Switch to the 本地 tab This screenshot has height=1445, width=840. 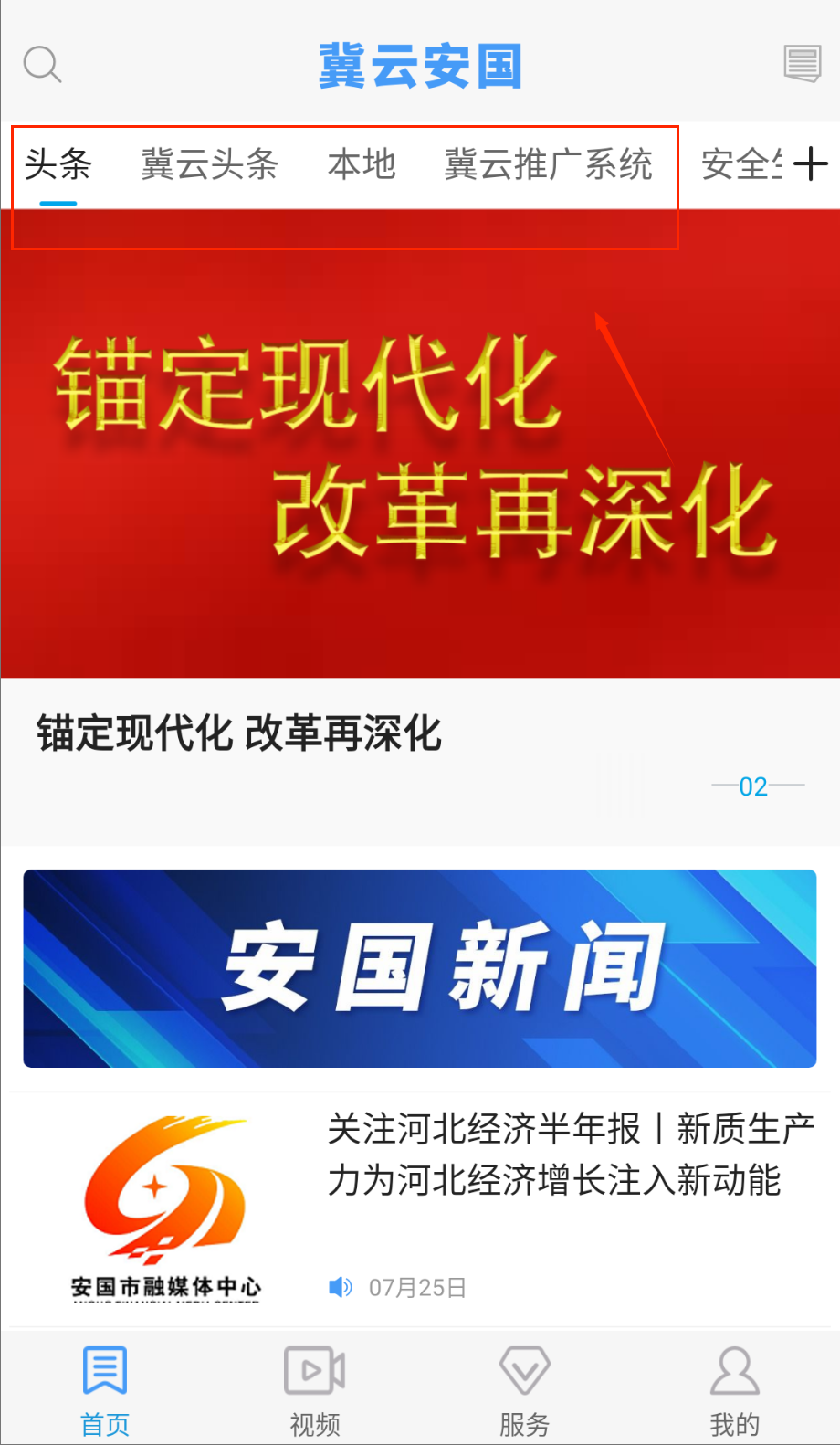click(x=362, y=165)
